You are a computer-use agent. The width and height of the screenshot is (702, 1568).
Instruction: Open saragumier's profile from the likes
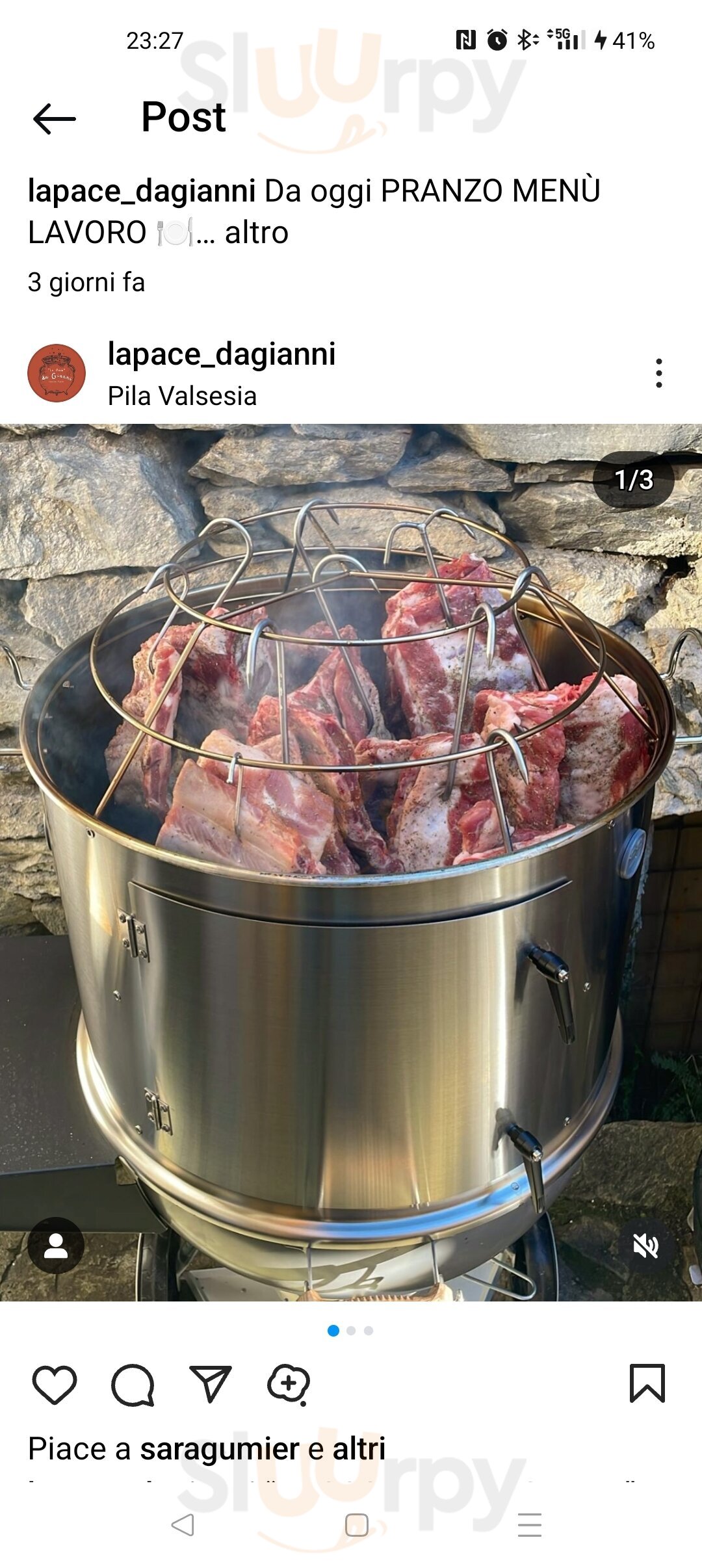tap(219, 1449)
